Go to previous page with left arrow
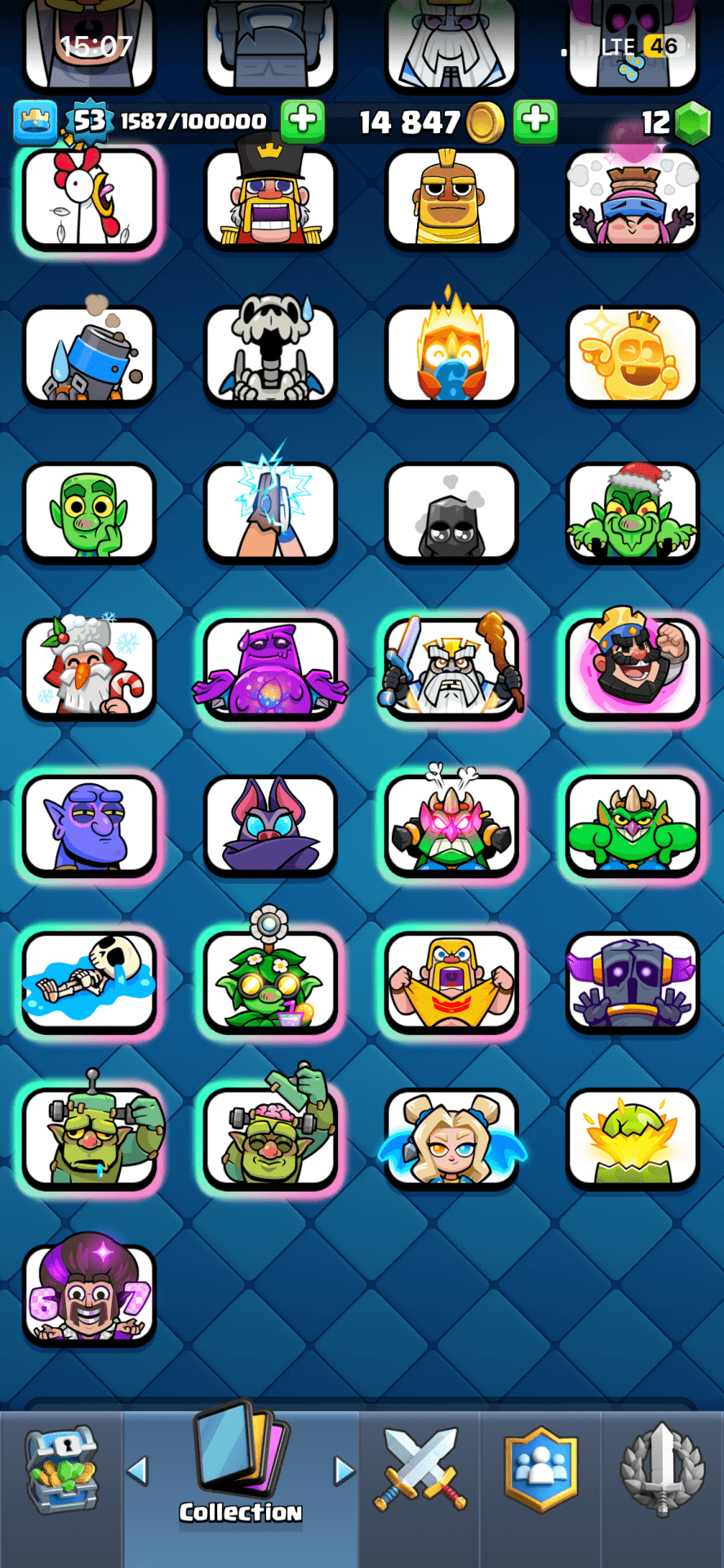The width and height of the screenshot is (724, 1568). (138, 1471)
